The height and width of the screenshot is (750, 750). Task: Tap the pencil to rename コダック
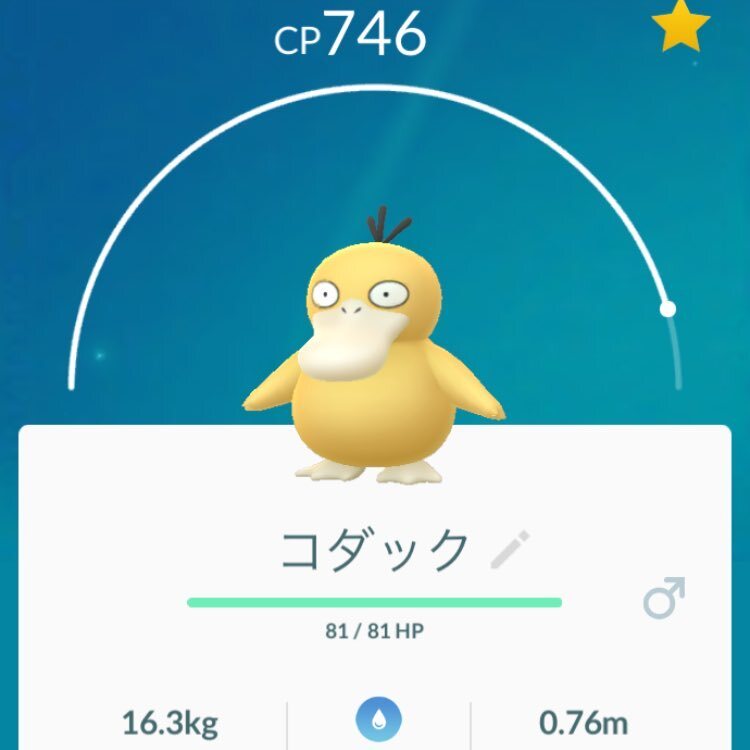(511, 549)
